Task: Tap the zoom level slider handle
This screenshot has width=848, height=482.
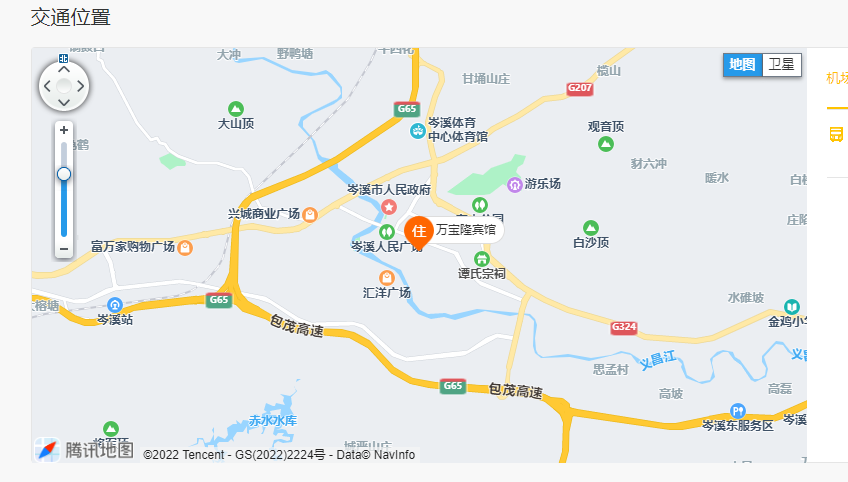Action: point(64,174)
